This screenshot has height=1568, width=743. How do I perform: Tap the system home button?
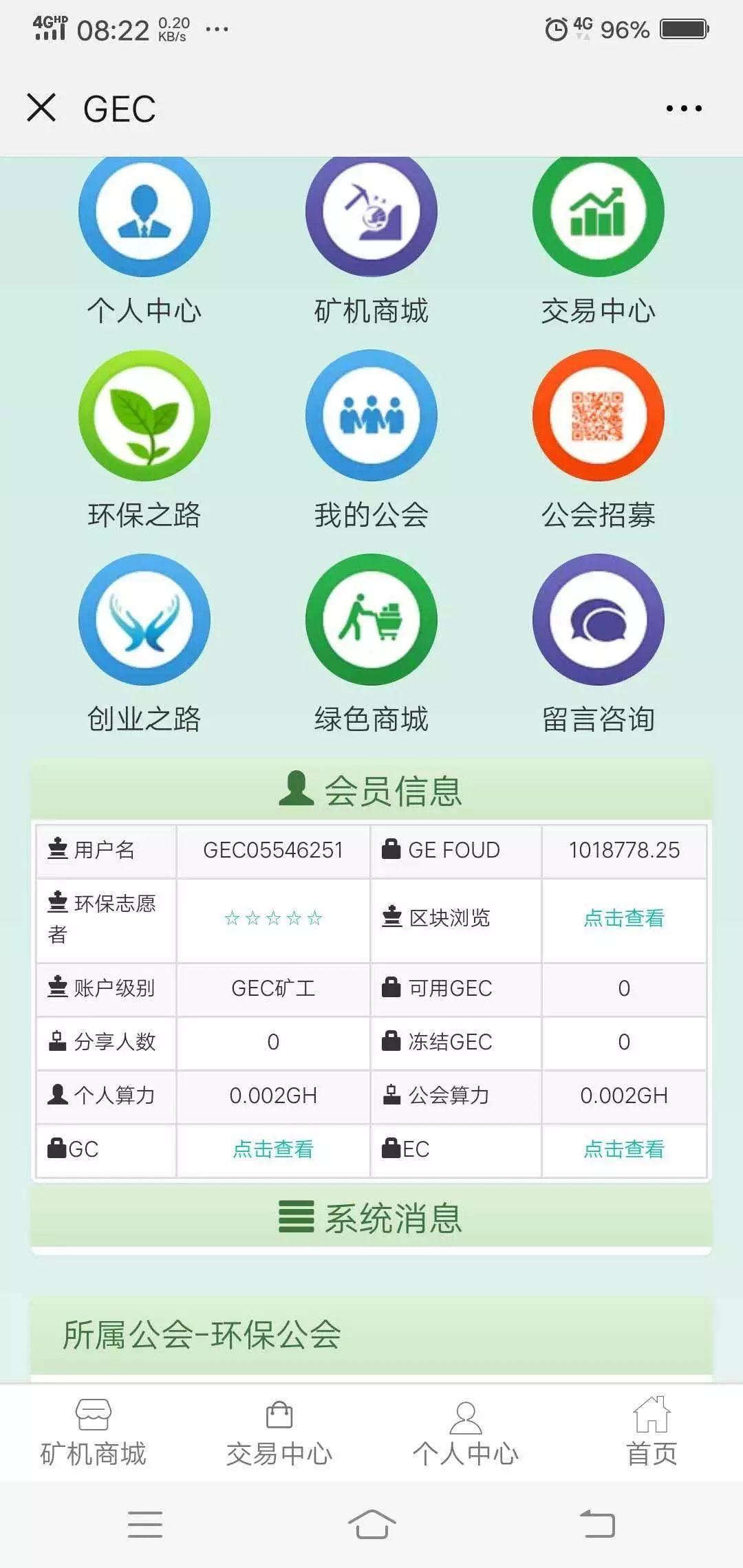[x=371, y=1524]
